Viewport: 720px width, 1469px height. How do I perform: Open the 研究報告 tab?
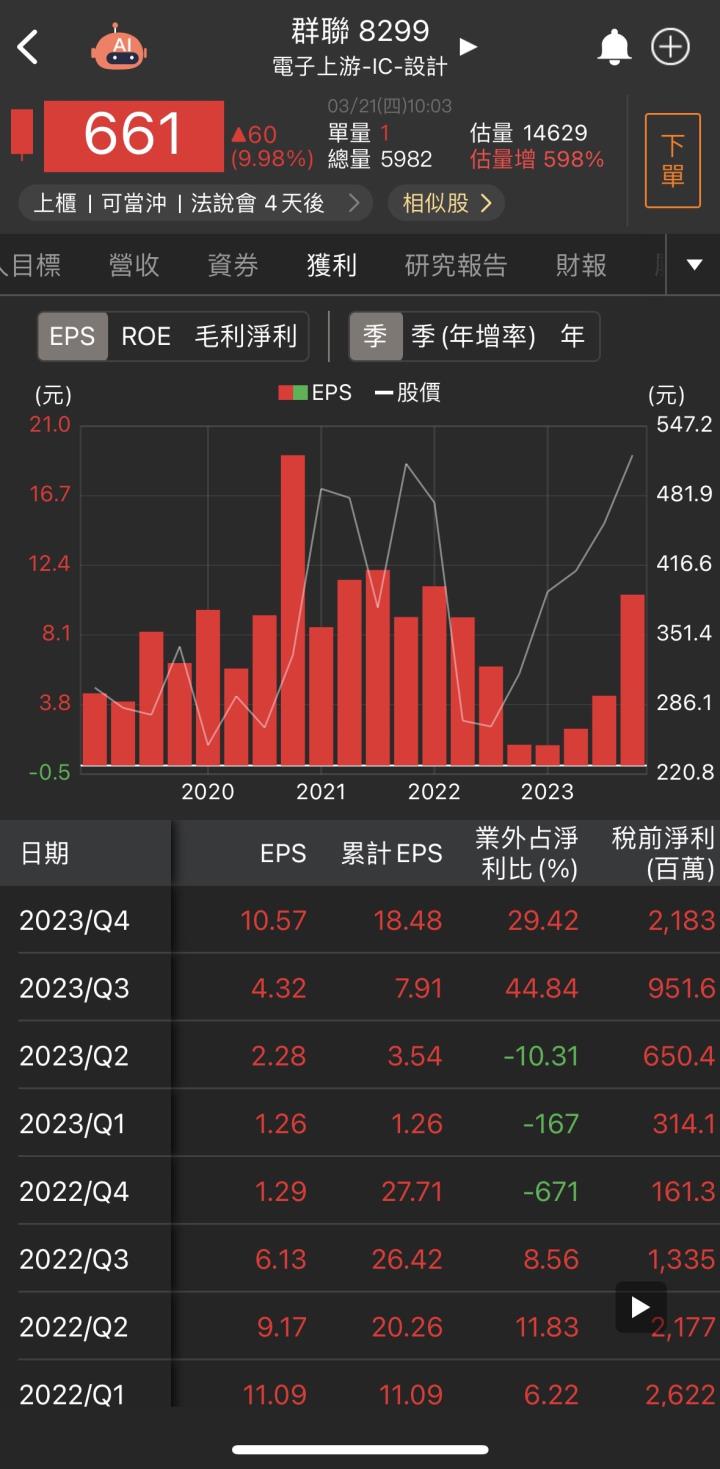(456, 265)
